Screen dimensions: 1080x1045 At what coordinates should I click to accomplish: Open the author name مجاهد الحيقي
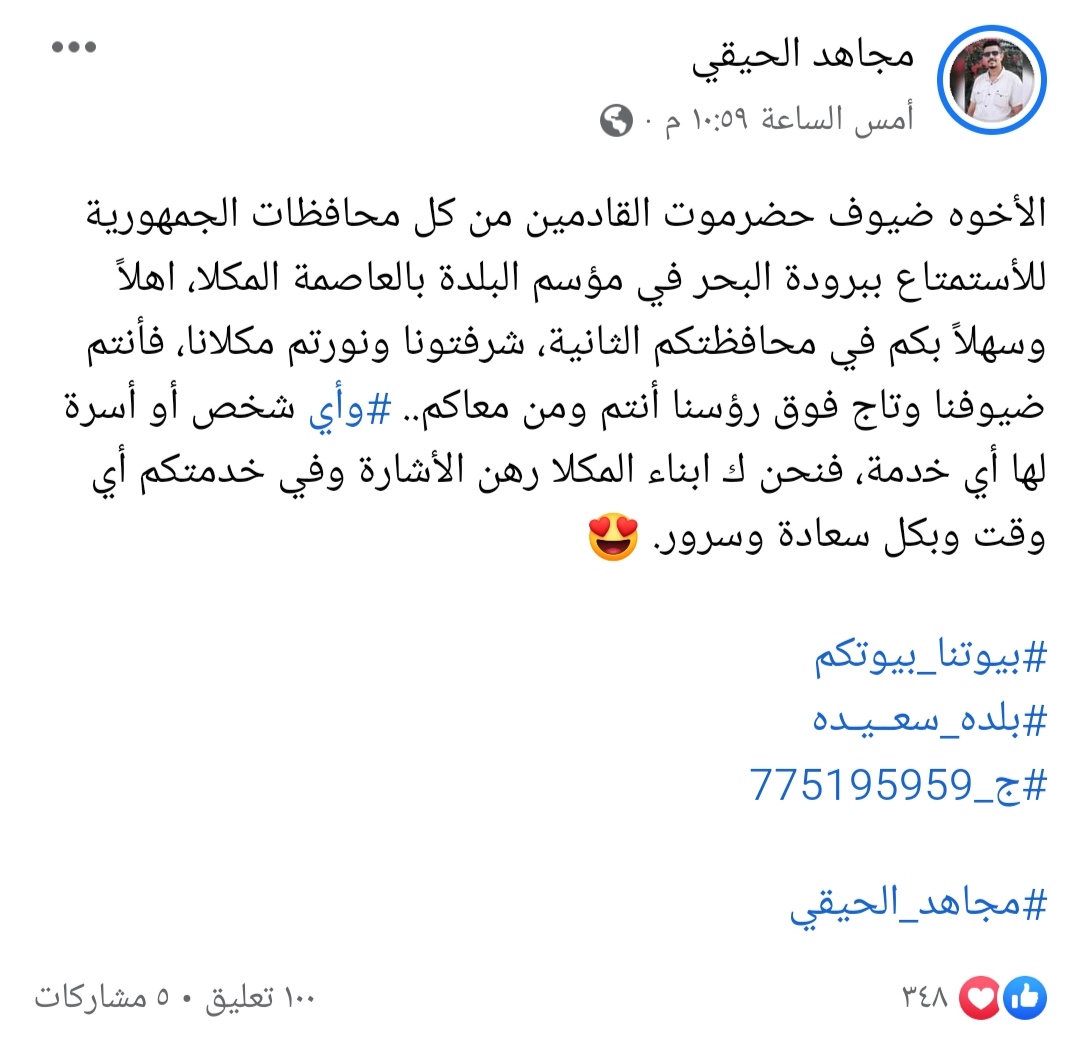pyautogui.click(x=803, y=57)
